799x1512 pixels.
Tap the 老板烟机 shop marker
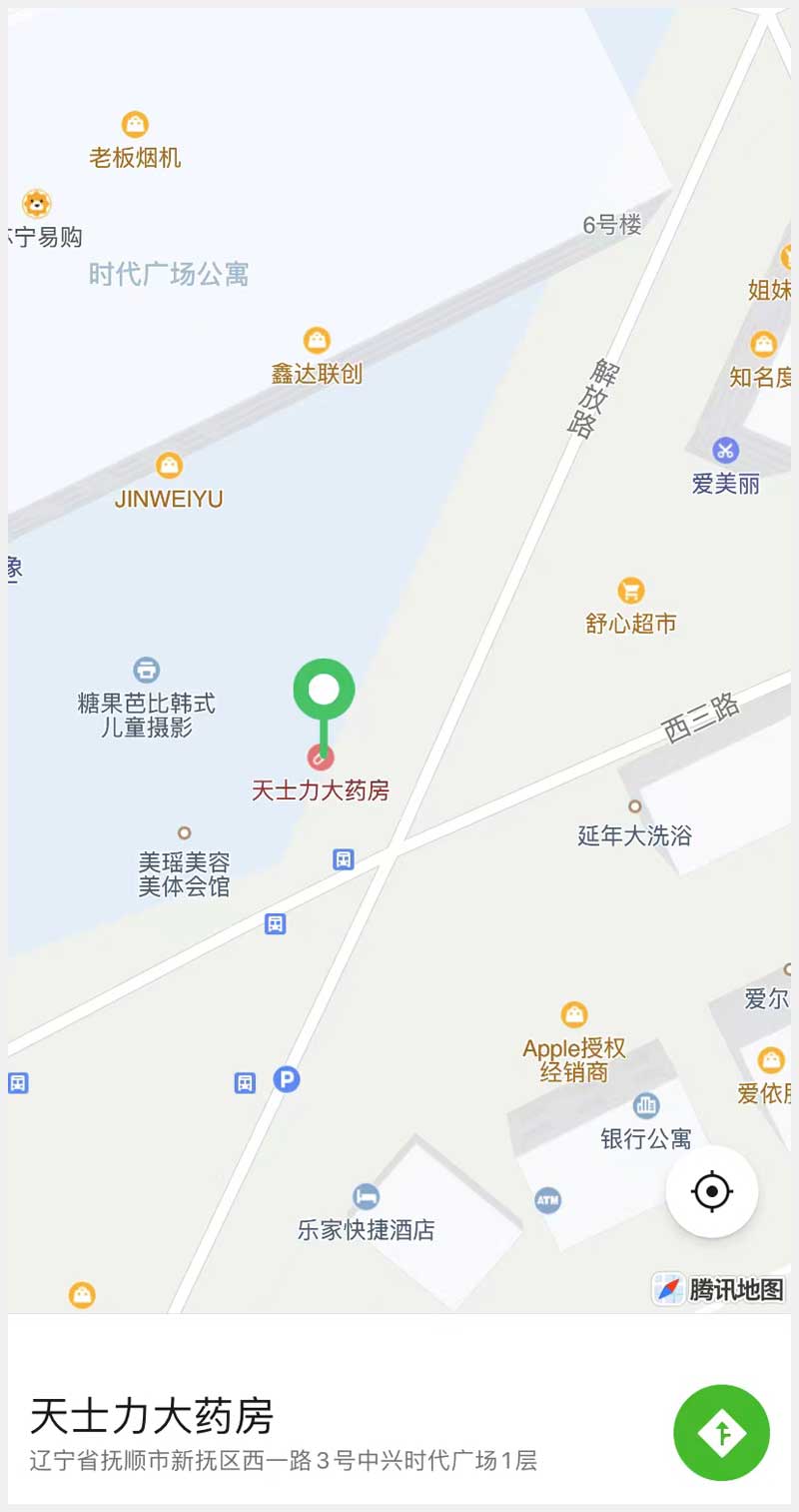135,125
